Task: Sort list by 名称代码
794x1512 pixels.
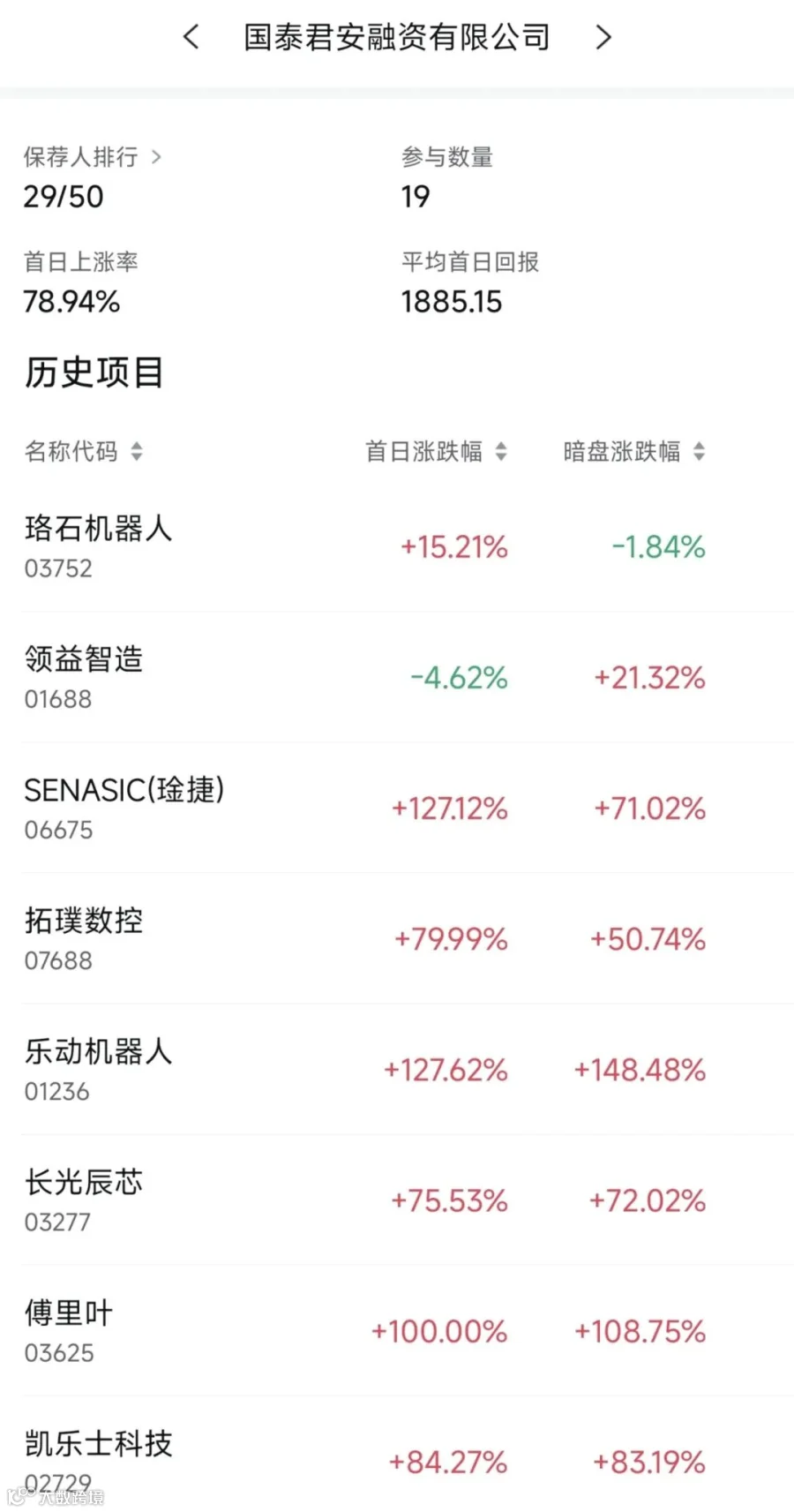Action: point(84,452)
